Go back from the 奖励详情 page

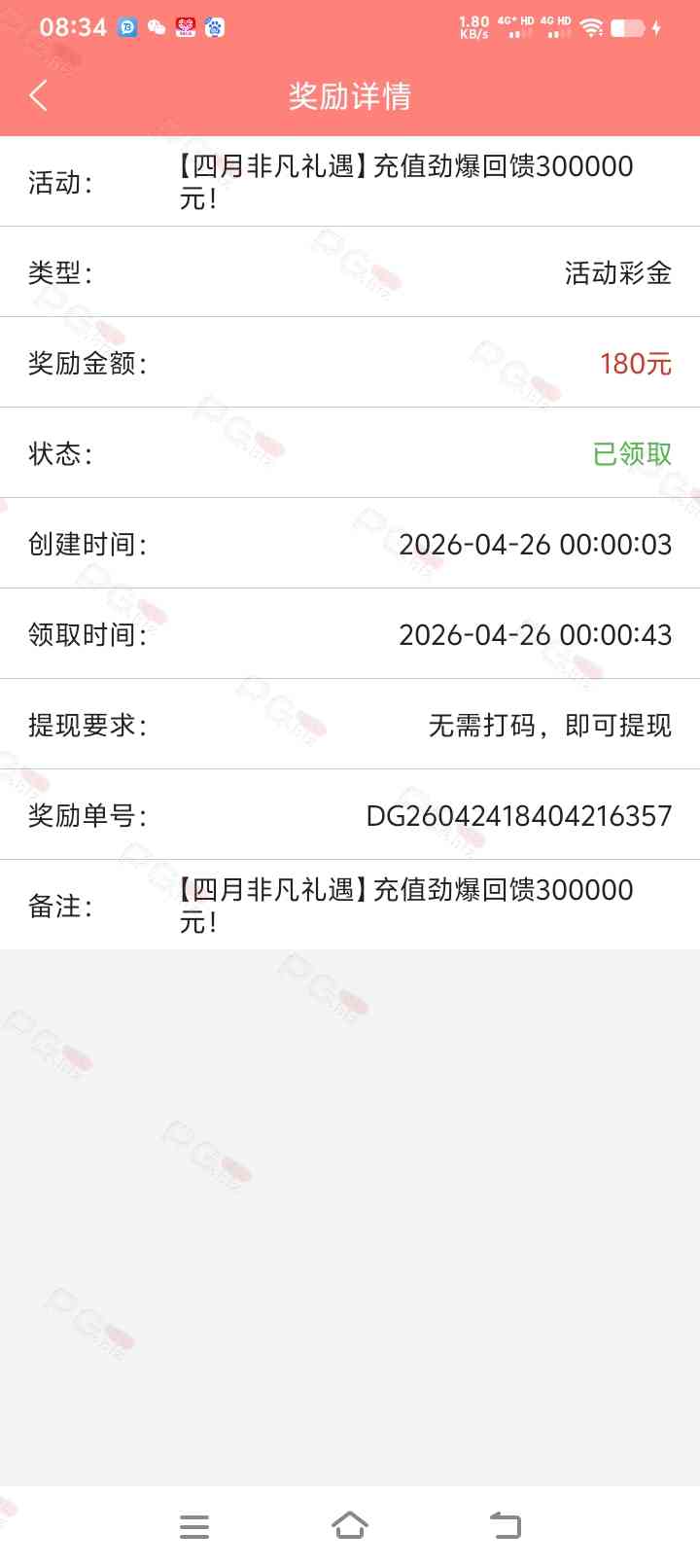pos(39,95)
